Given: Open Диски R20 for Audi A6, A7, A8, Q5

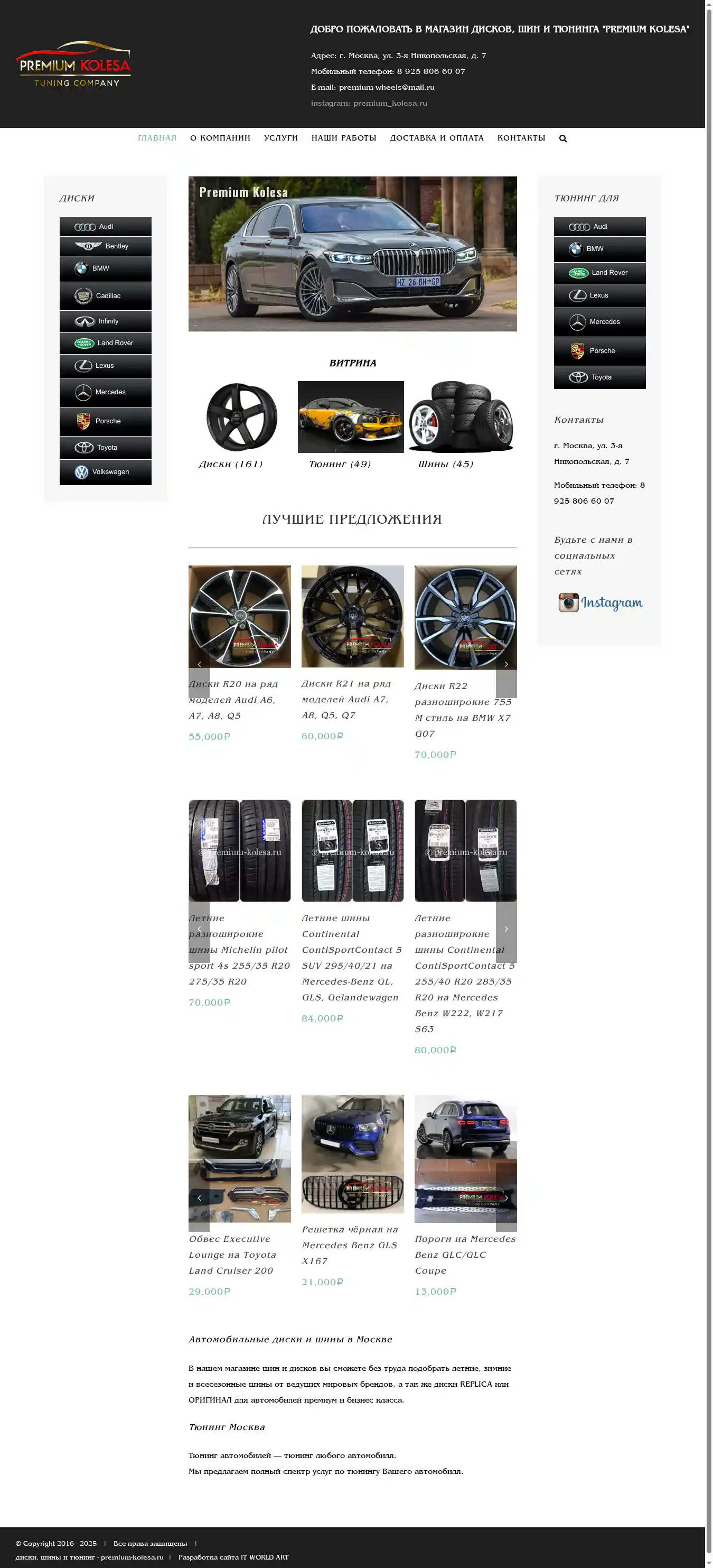Looking at the screenshot, I should [x=233, y=699].
